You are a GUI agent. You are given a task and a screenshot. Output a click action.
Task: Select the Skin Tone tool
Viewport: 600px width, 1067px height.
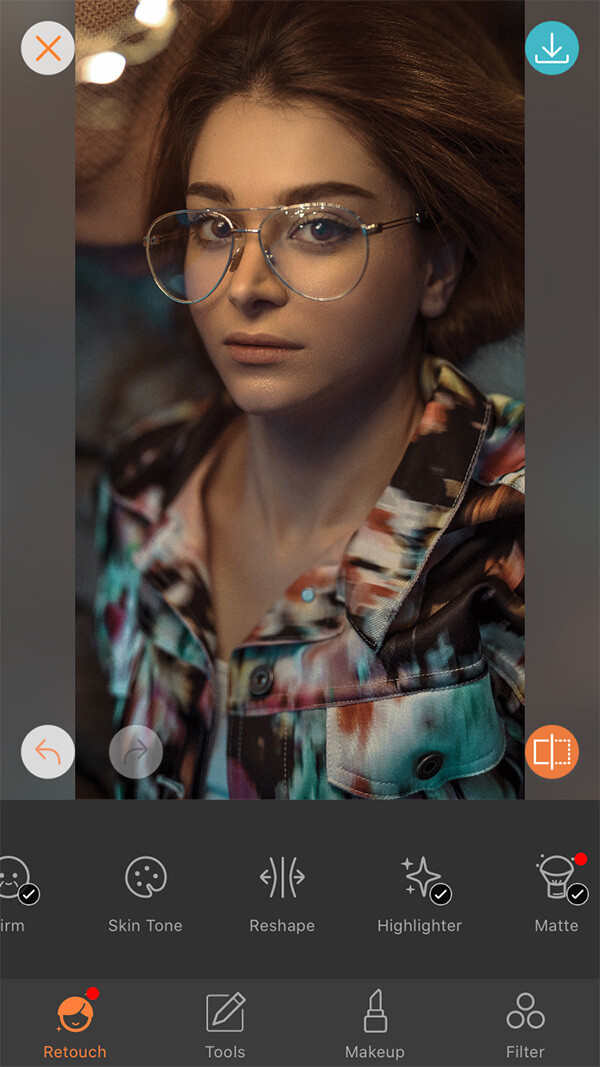coord(145,892)
